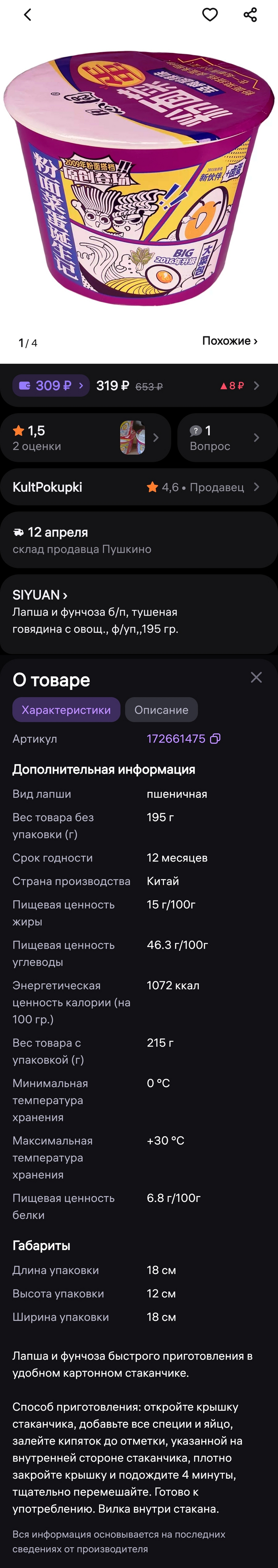Image resolution: width=278 pixels, height=1568 pixels.
Task: Select the Характеристики tab
Action: coord(66,710)
